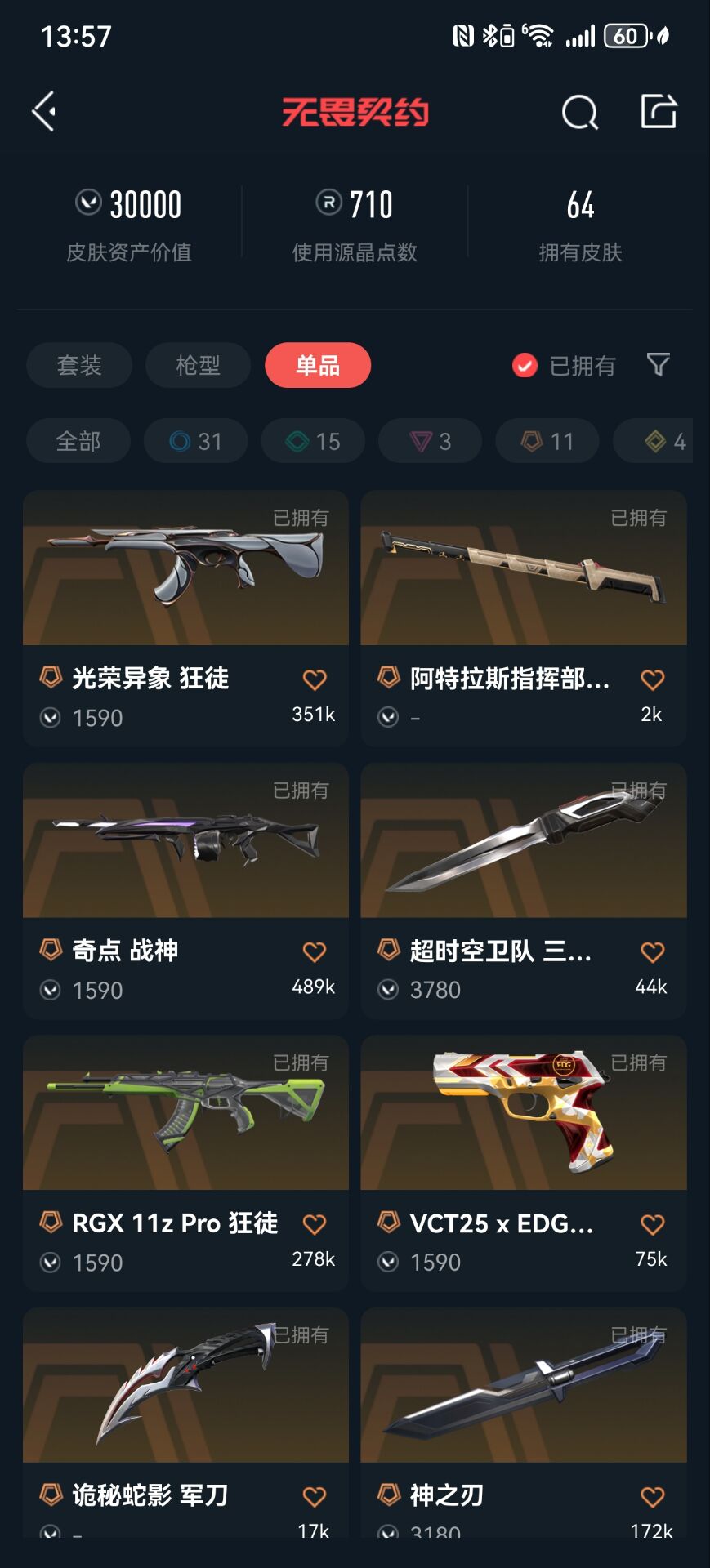Like the 神之刃 skin
This screenshot has width=710, height=1568.
pos(652,1496)
